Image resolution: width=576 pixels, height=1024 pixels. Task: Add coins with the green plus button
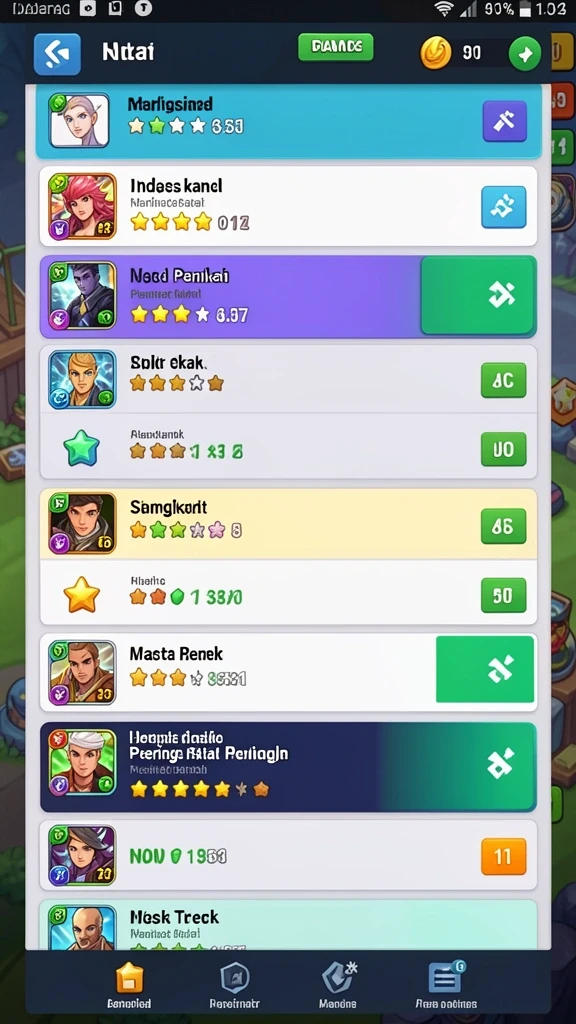tap(524, 54)
